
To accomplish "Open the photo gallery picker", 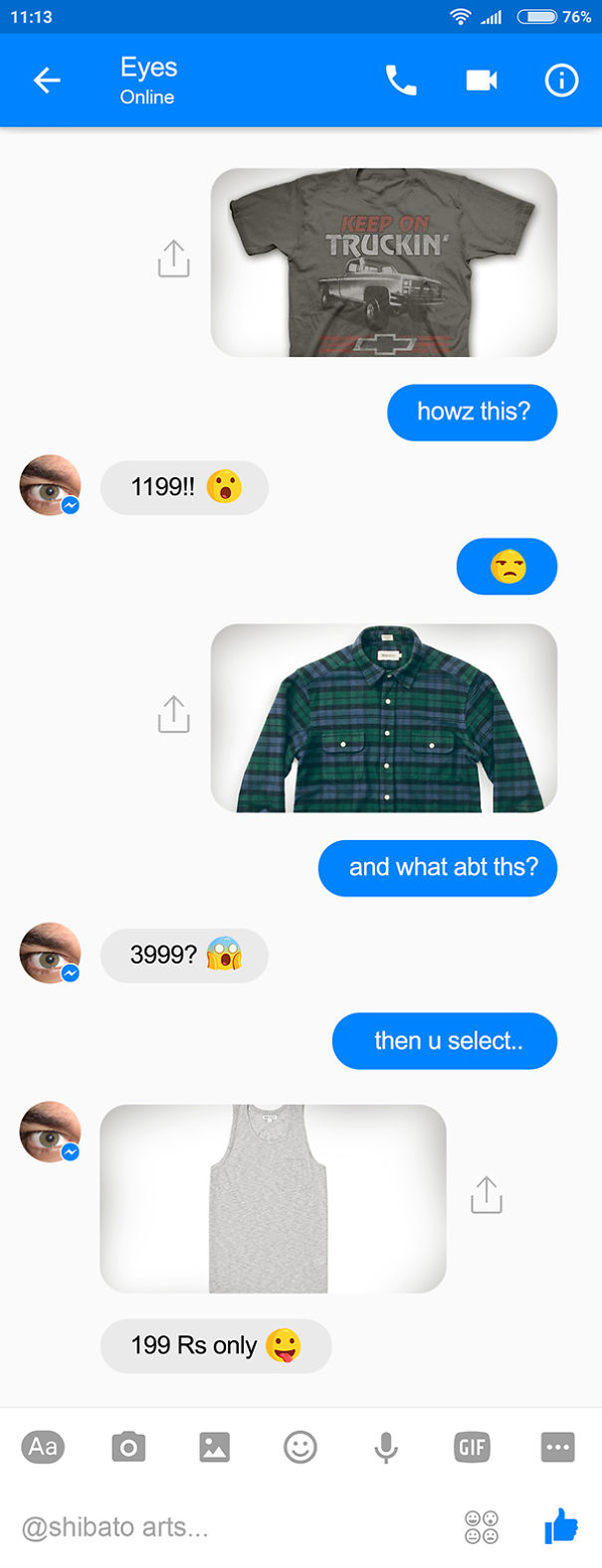I will 215,1447.
